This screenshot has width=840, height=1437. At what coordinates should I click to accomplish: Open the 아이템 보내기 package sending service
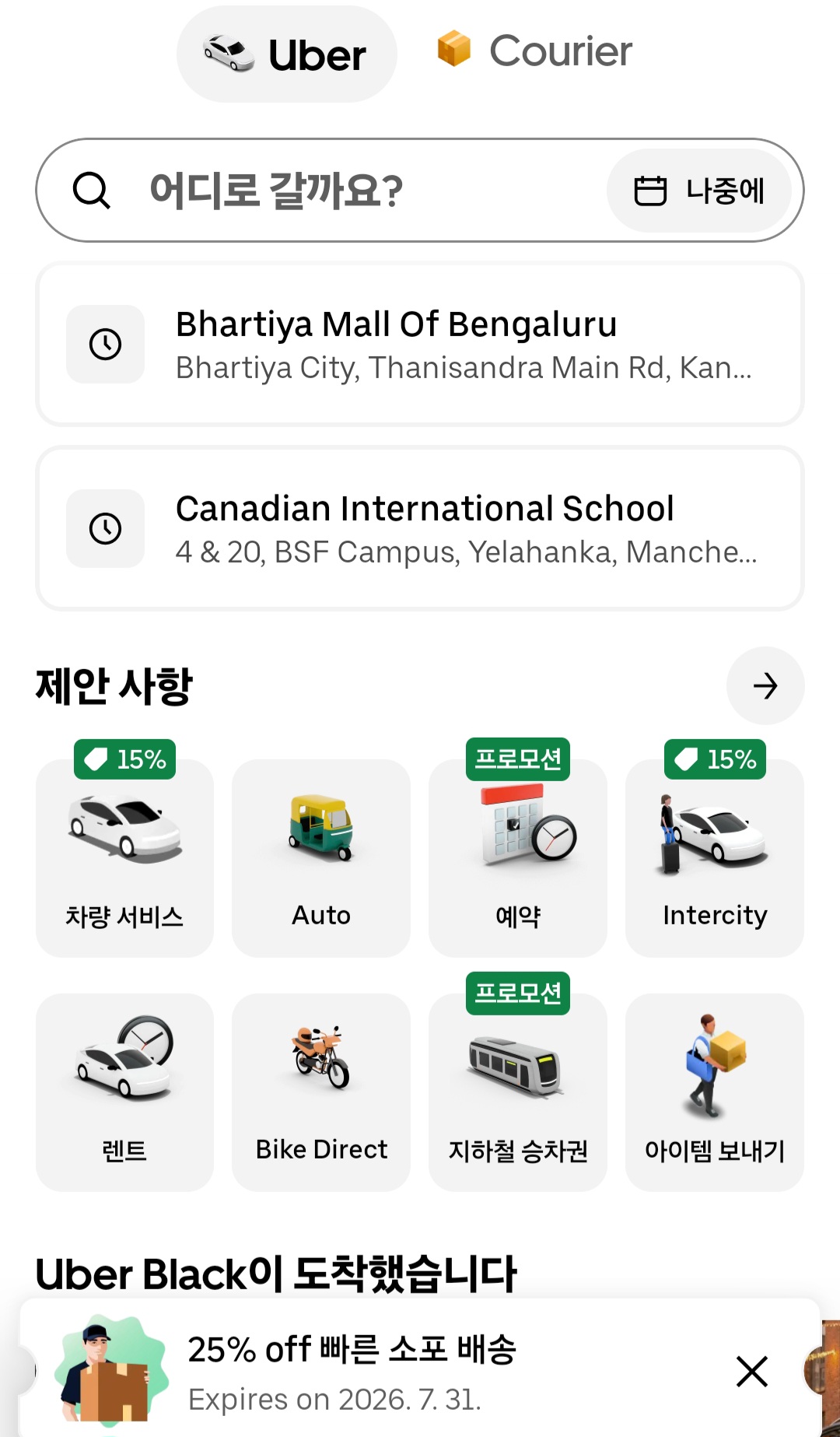point(713,1089)
